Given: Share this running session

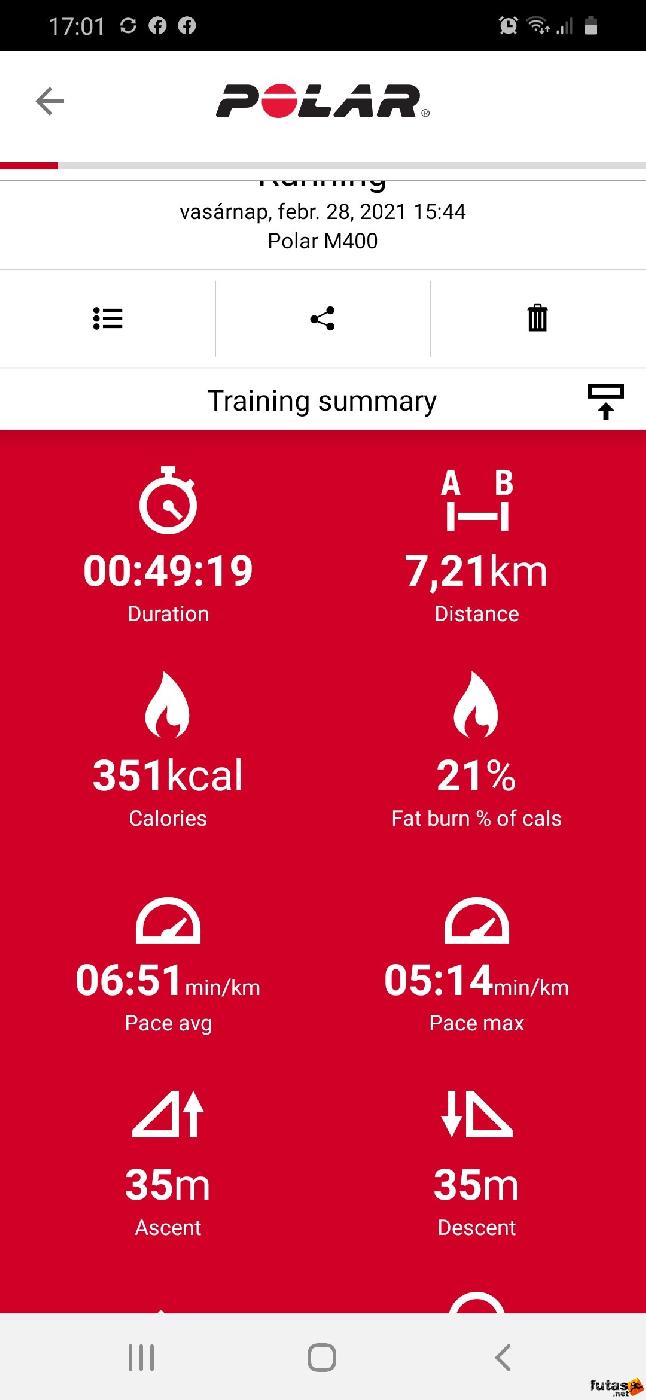Looking at the screenshot, I should (322, 319).
